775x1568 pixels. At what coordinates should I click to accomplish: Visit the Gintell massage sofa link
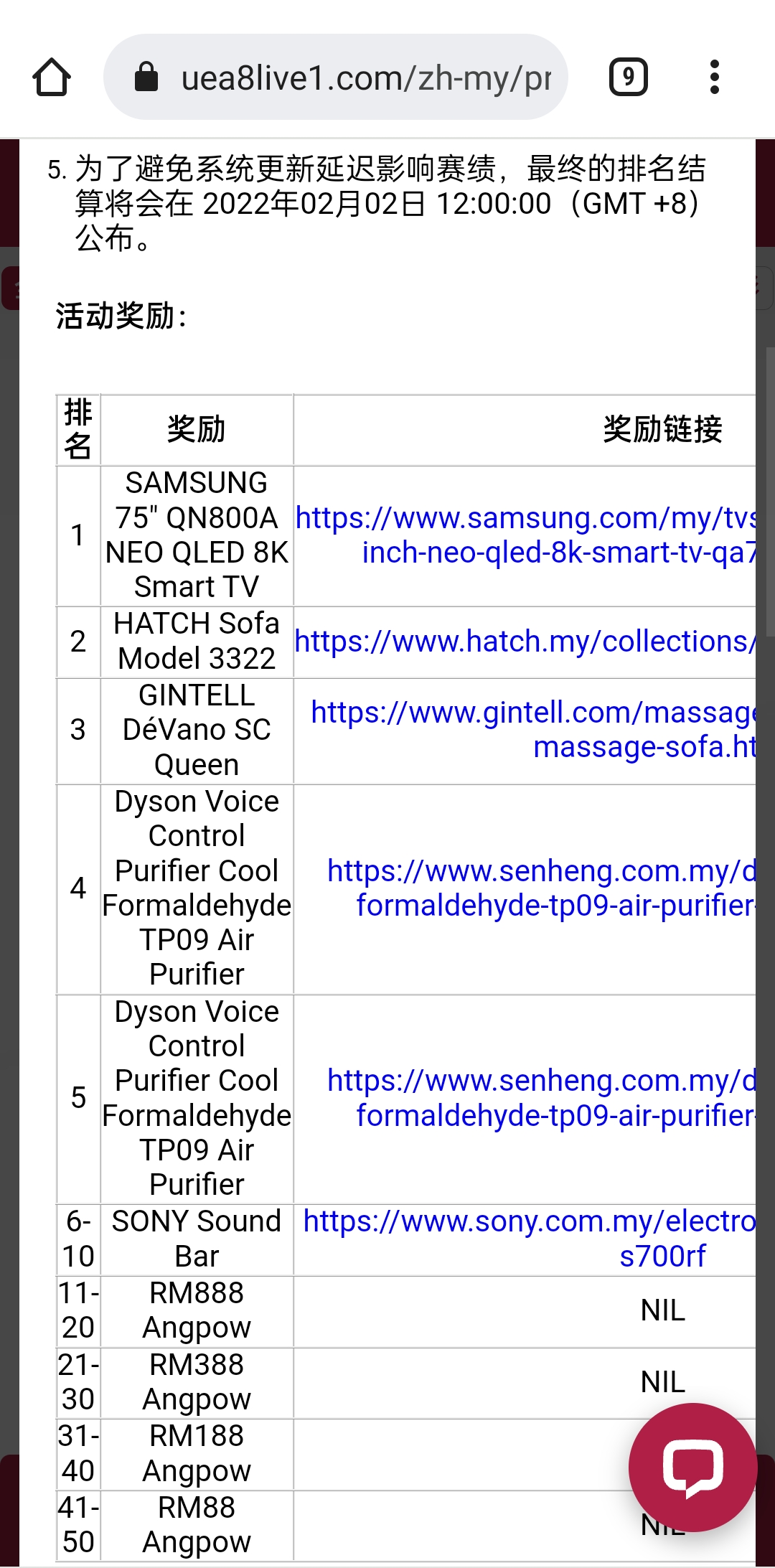[535, 729]
